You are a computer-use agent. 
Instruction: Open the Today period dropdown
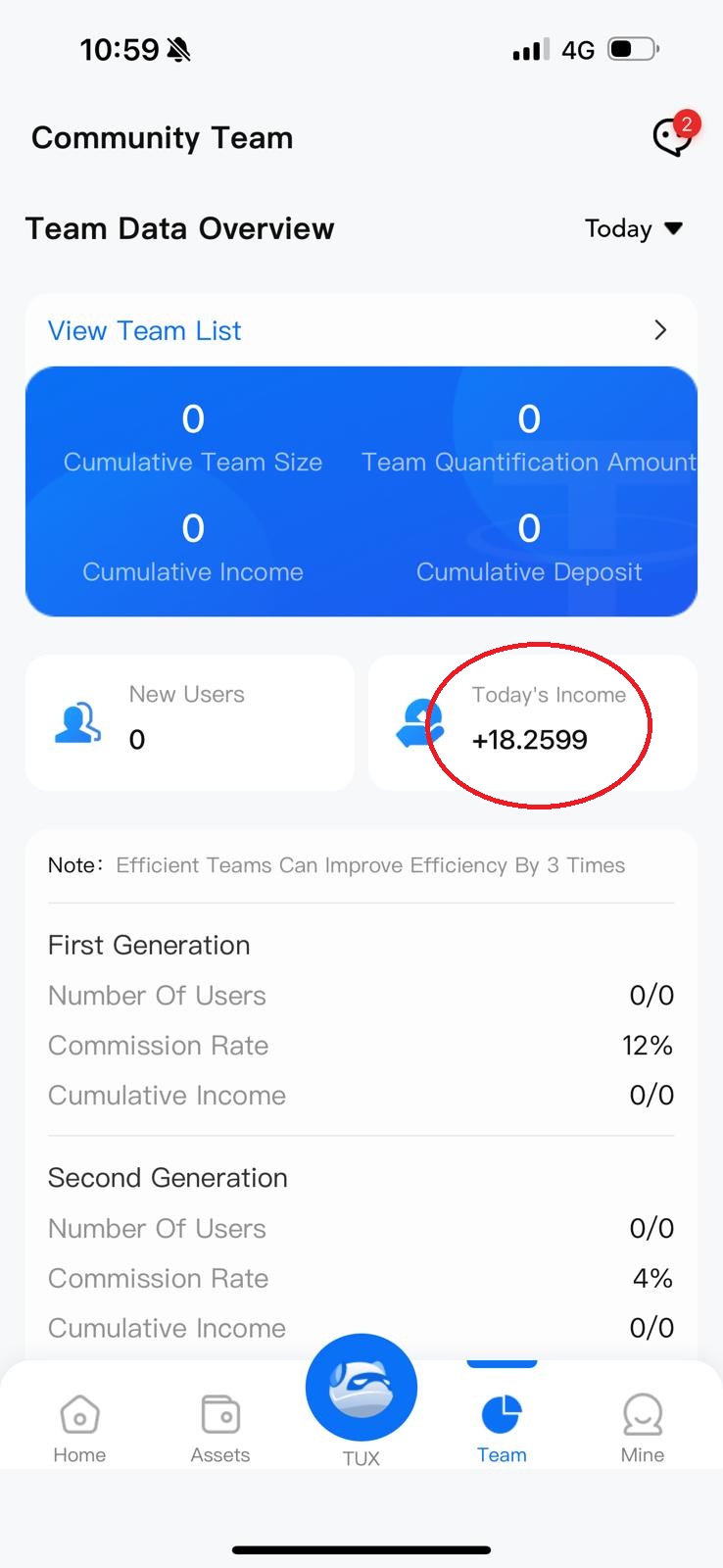(633, 228)
